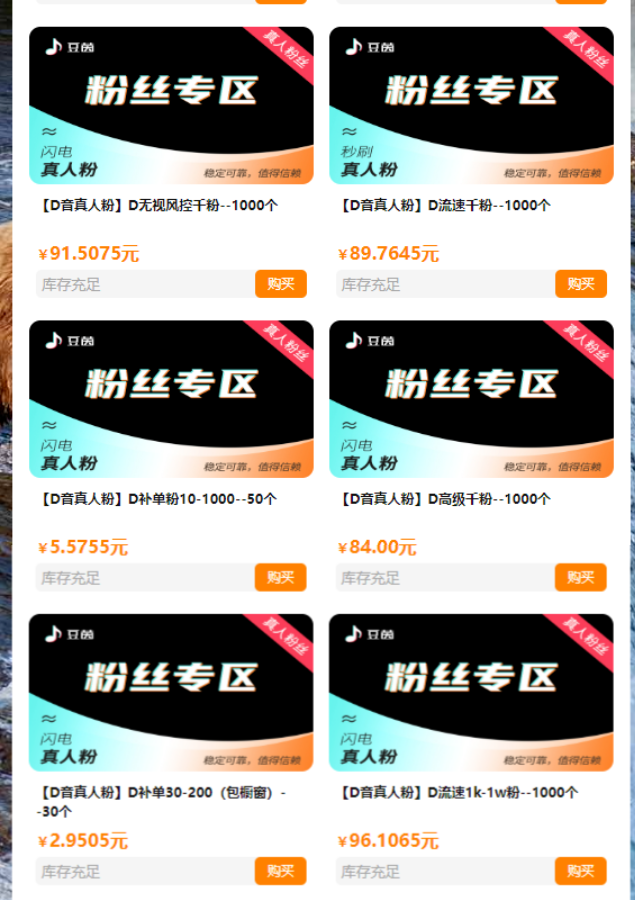Open the D流速1k-1w粉 product card
The height and width of the screenshot is (900, 635).
471,692
